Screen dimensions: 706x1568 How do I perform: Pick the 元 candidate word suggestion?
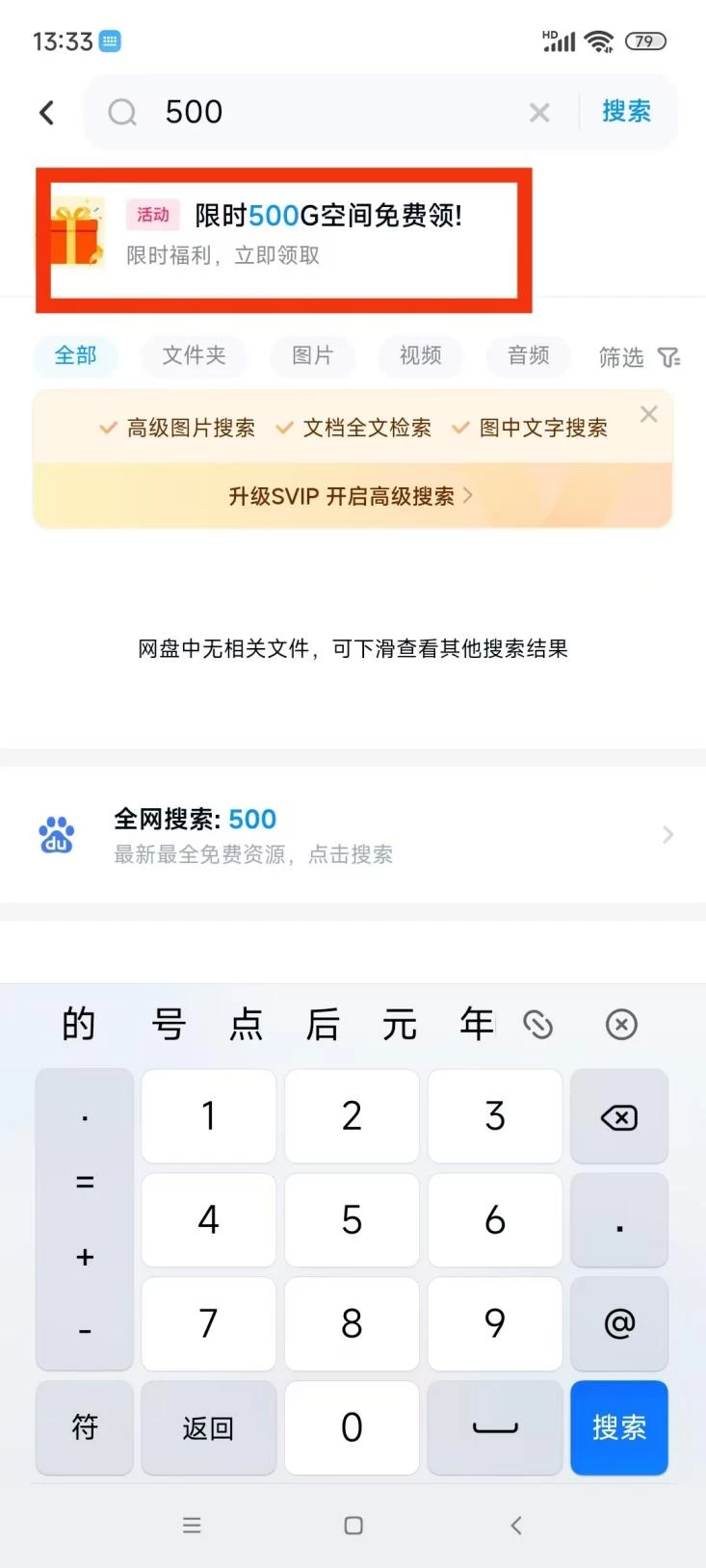coord(400,1025)
